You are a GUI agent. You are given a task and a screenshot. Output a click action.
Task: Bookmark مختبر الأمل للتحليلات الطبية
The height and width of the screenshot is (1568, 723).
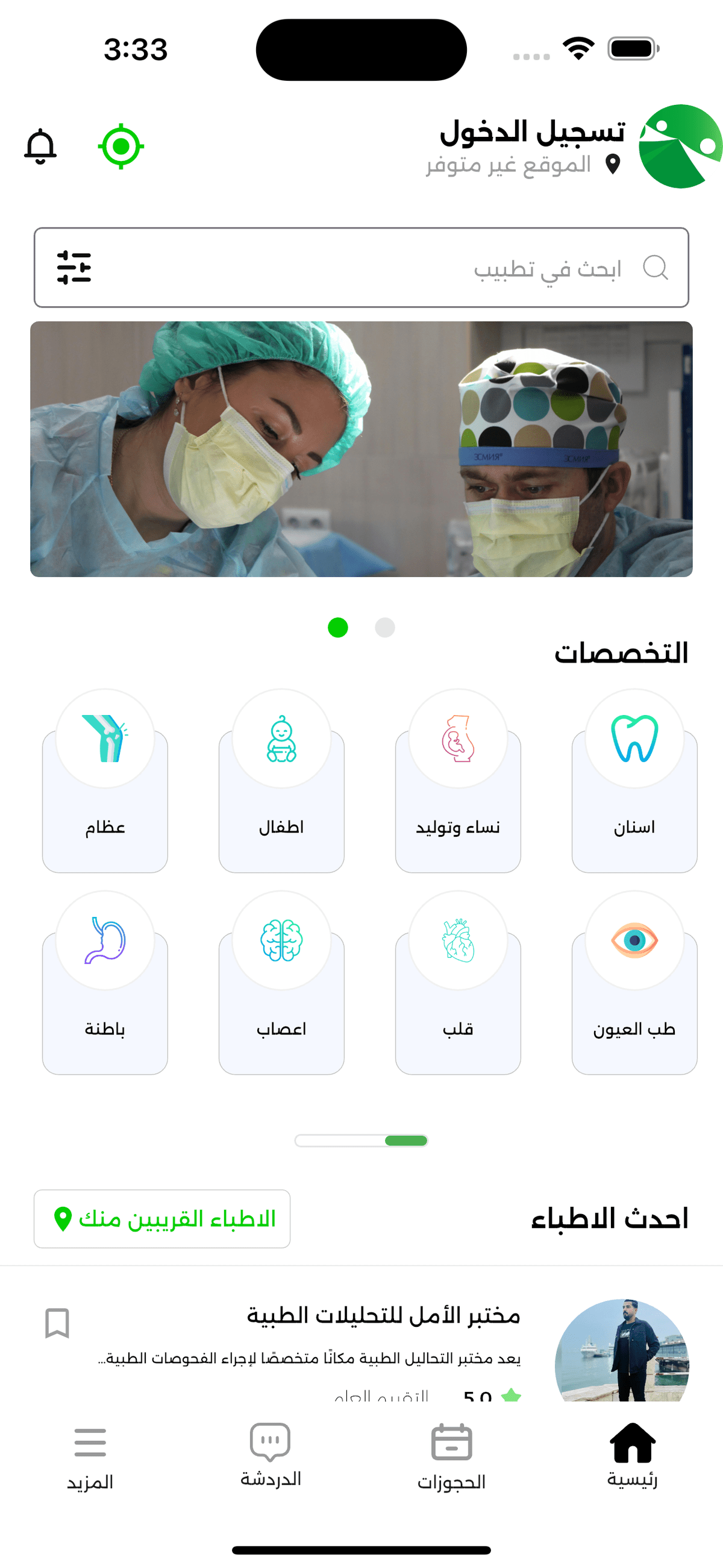[x=57, y=1323]
